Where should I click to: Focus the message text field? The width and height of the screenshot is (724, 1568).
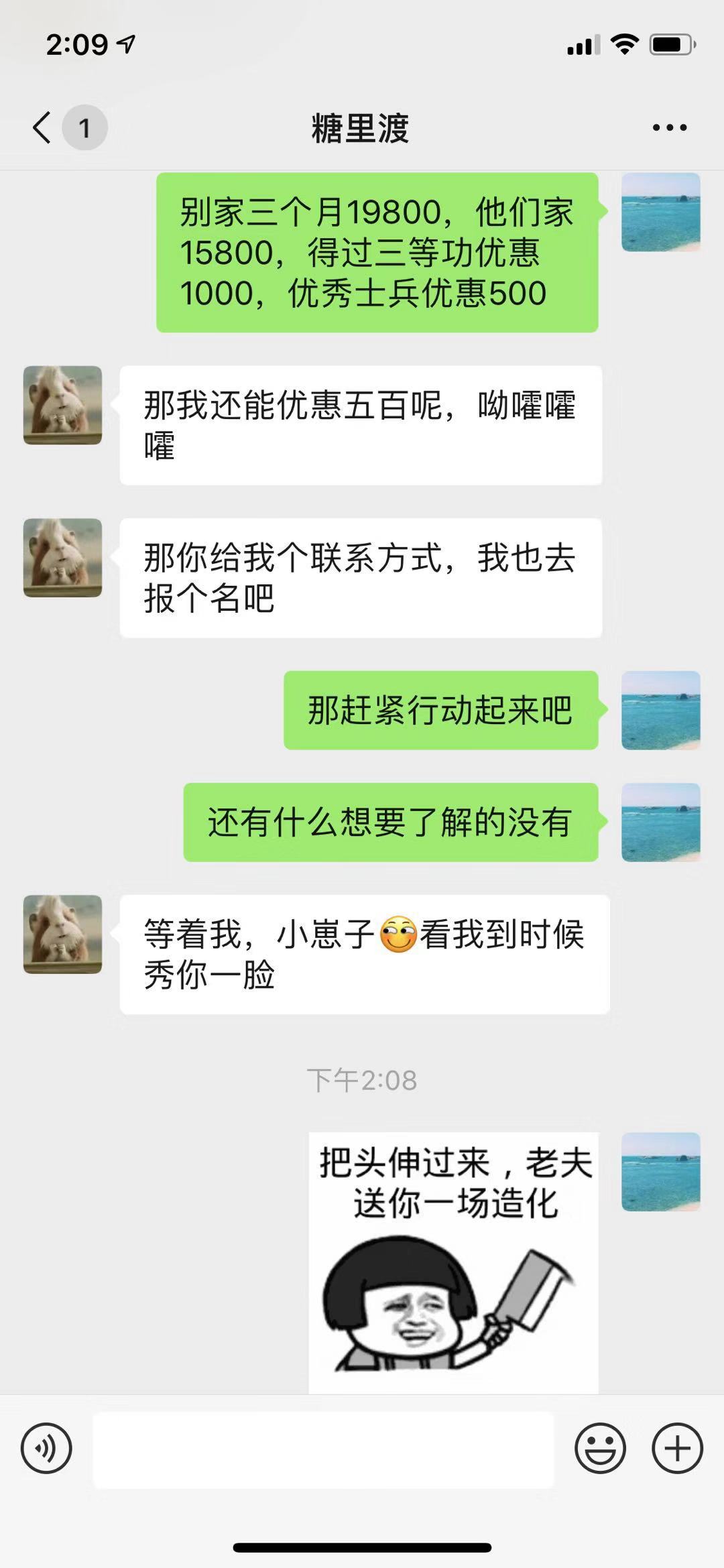tap(323, 1449)
